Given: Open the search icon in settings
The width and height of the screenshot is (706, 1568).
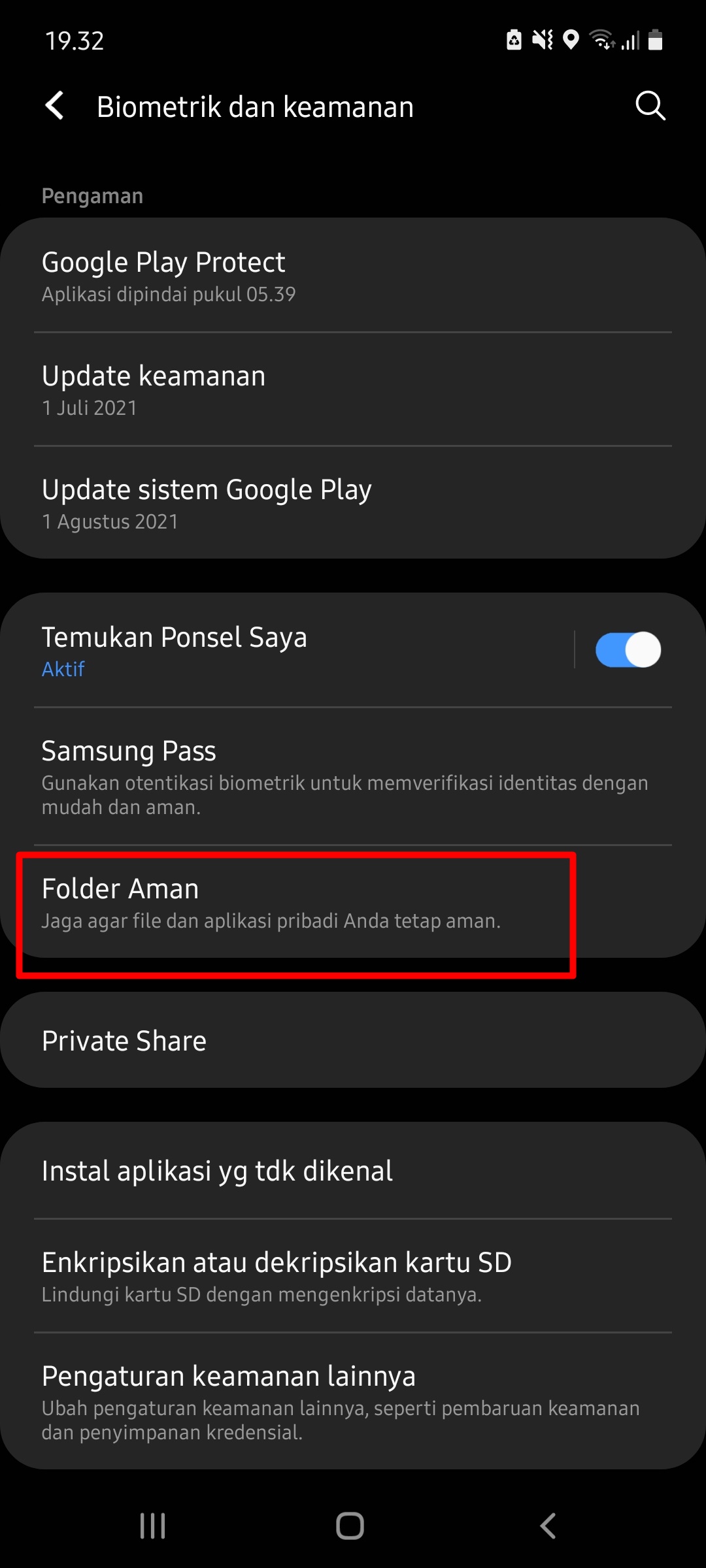Looking at the screenshot, I should (x=650, y=106).
